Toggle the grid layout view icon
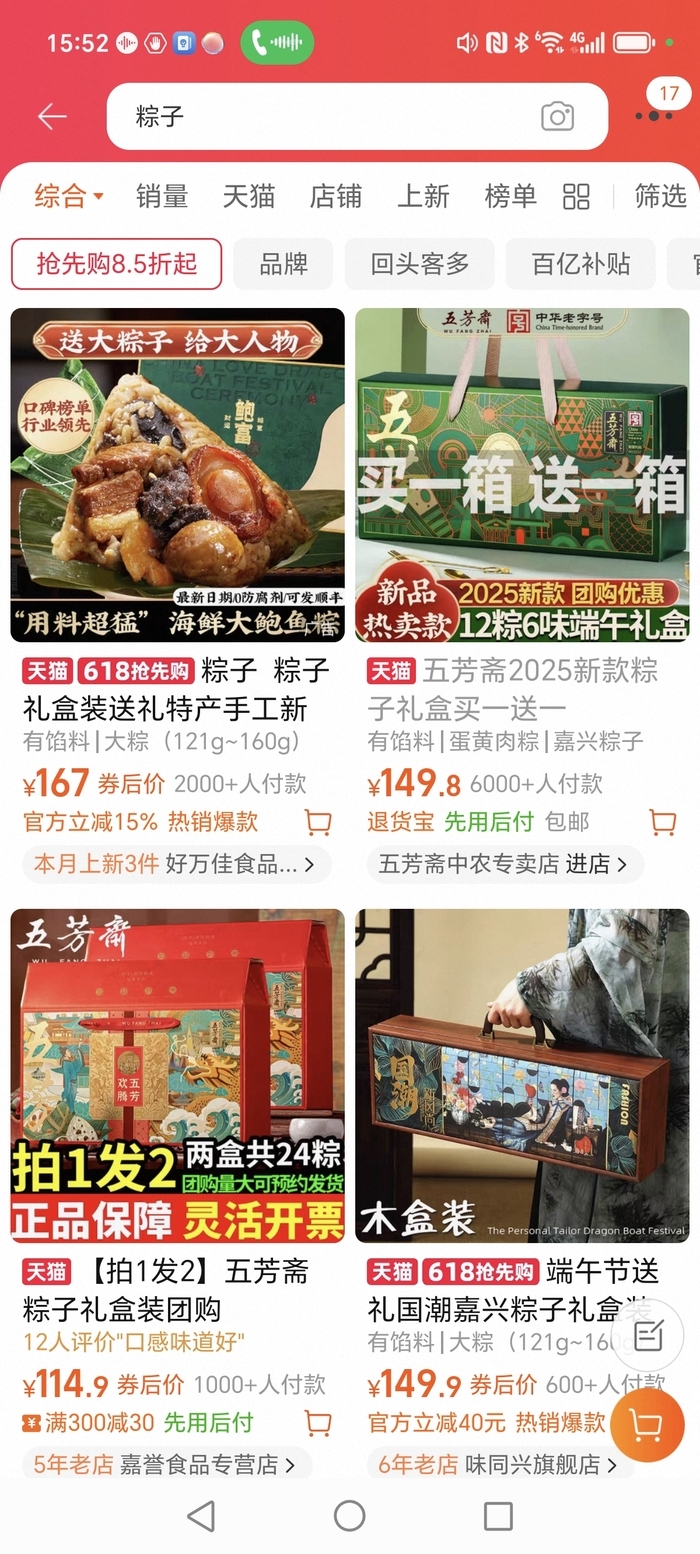700x1554 pixels. pos(576,196)
